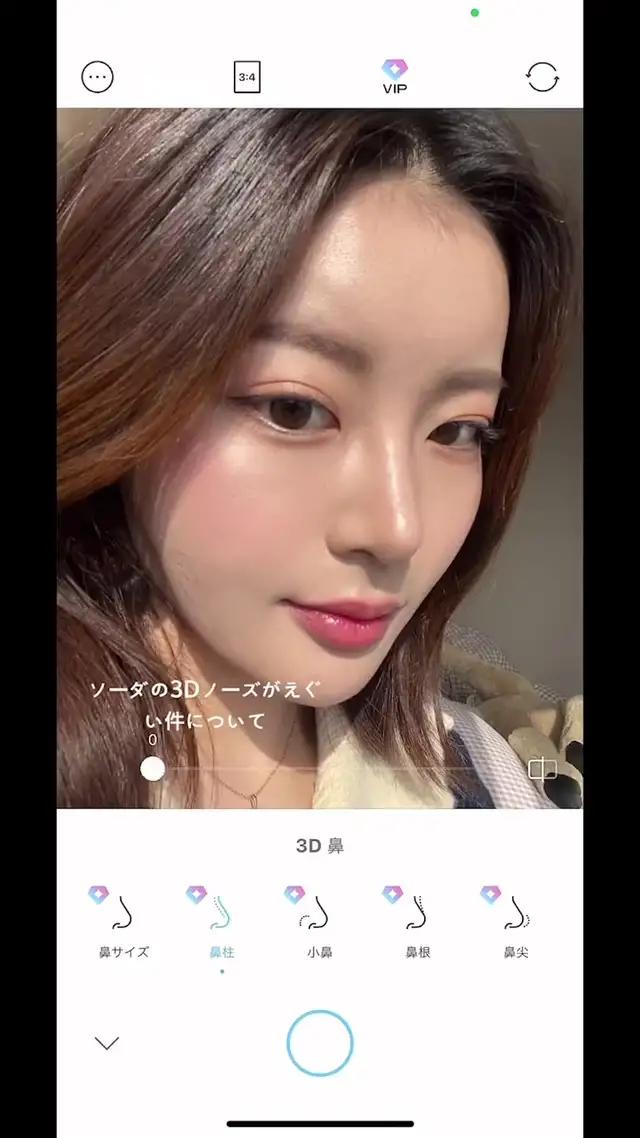Viewport: 640px width, 1138px height.
Task: Take a photo with the shutter button
Action: [320, 1043]
